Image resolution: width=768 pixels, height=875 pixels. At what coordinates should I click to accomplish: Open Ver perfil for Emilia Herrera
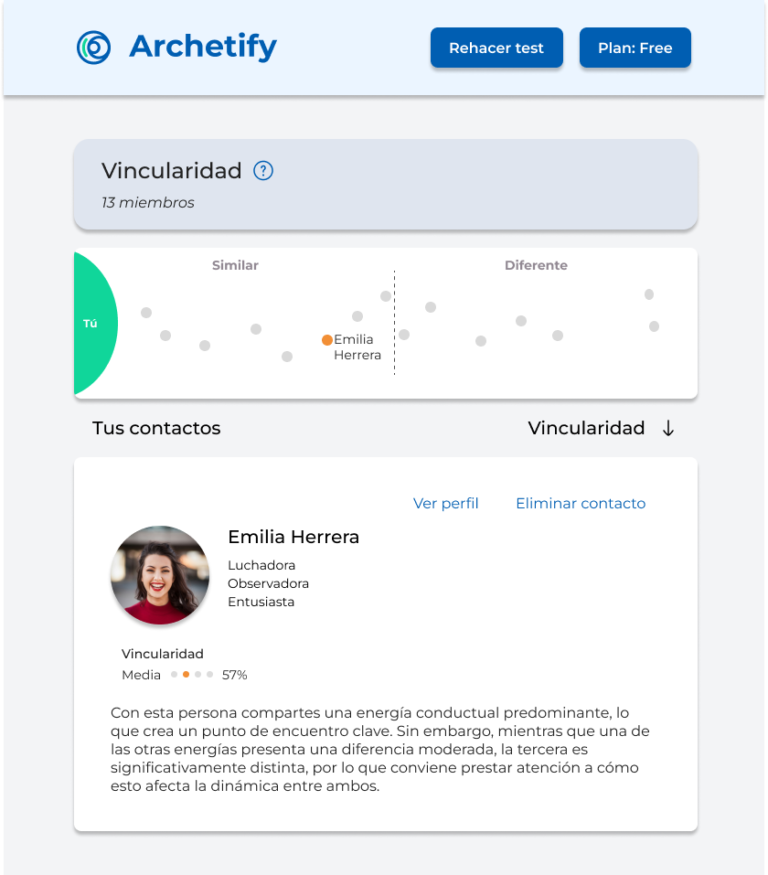pyautogui.click(x=445, y=503)
